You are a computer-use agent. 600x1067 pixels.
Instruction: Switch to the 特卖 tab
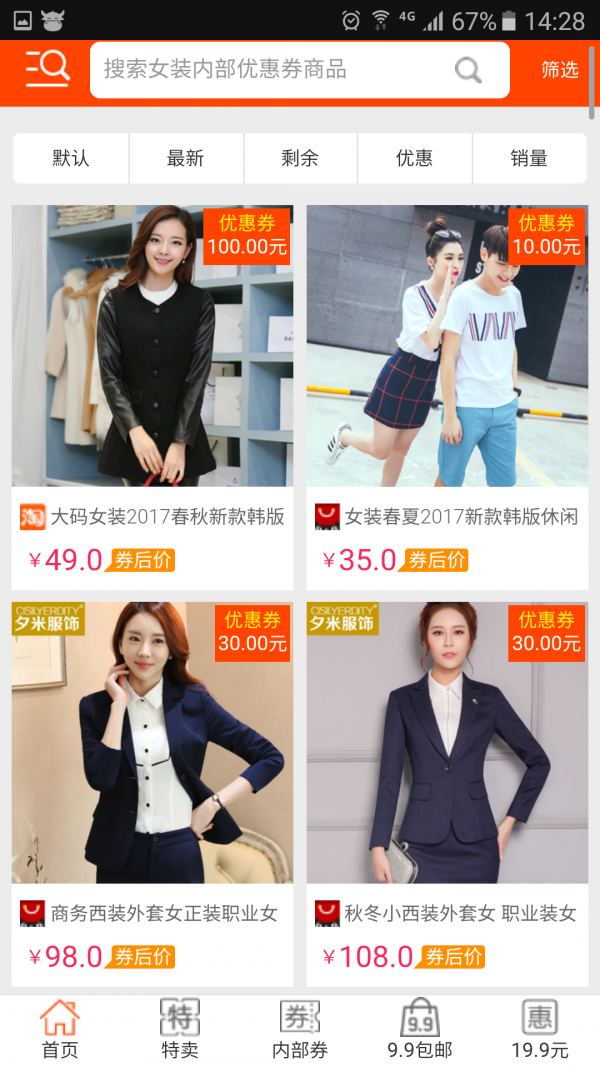click(x=180, y=1030)
